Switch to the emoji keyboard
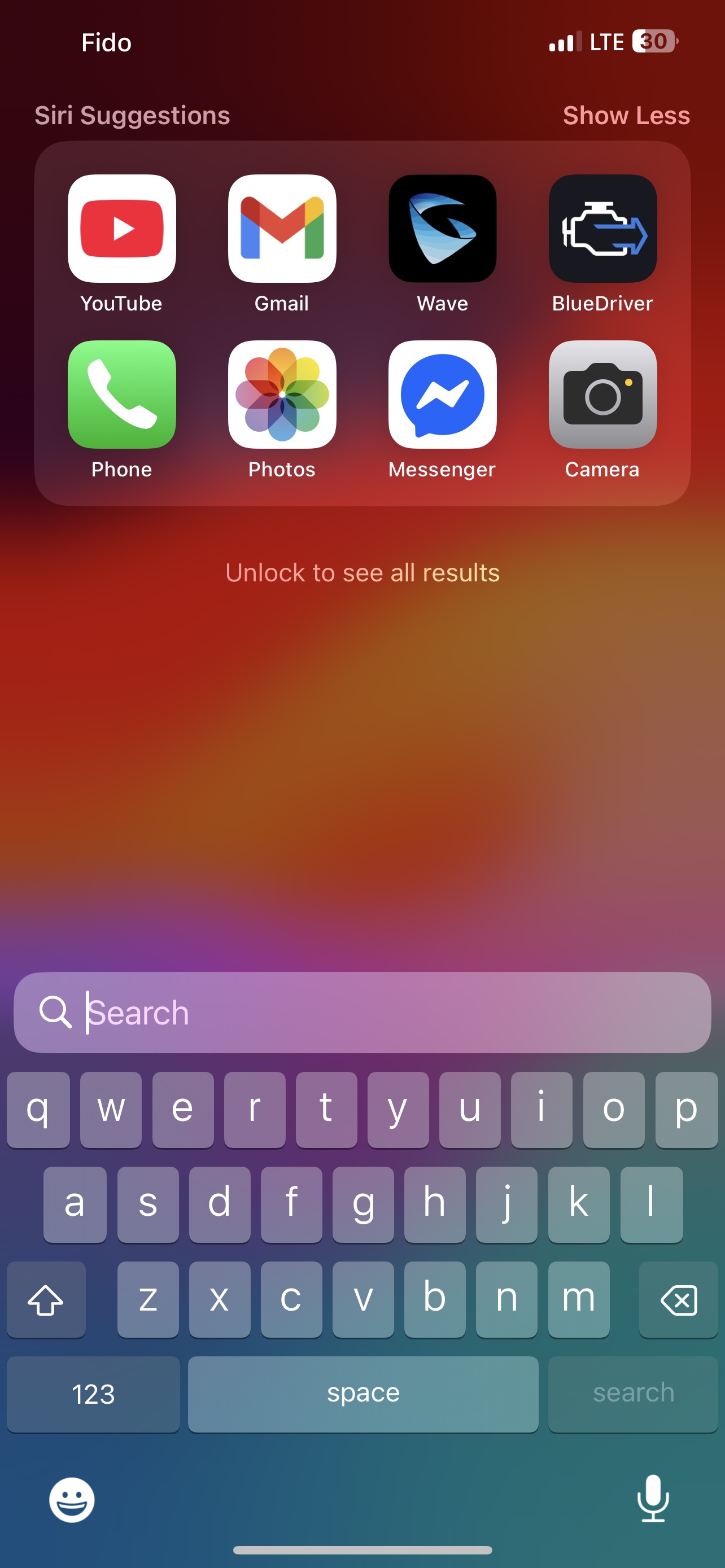 pos(72,1500)
